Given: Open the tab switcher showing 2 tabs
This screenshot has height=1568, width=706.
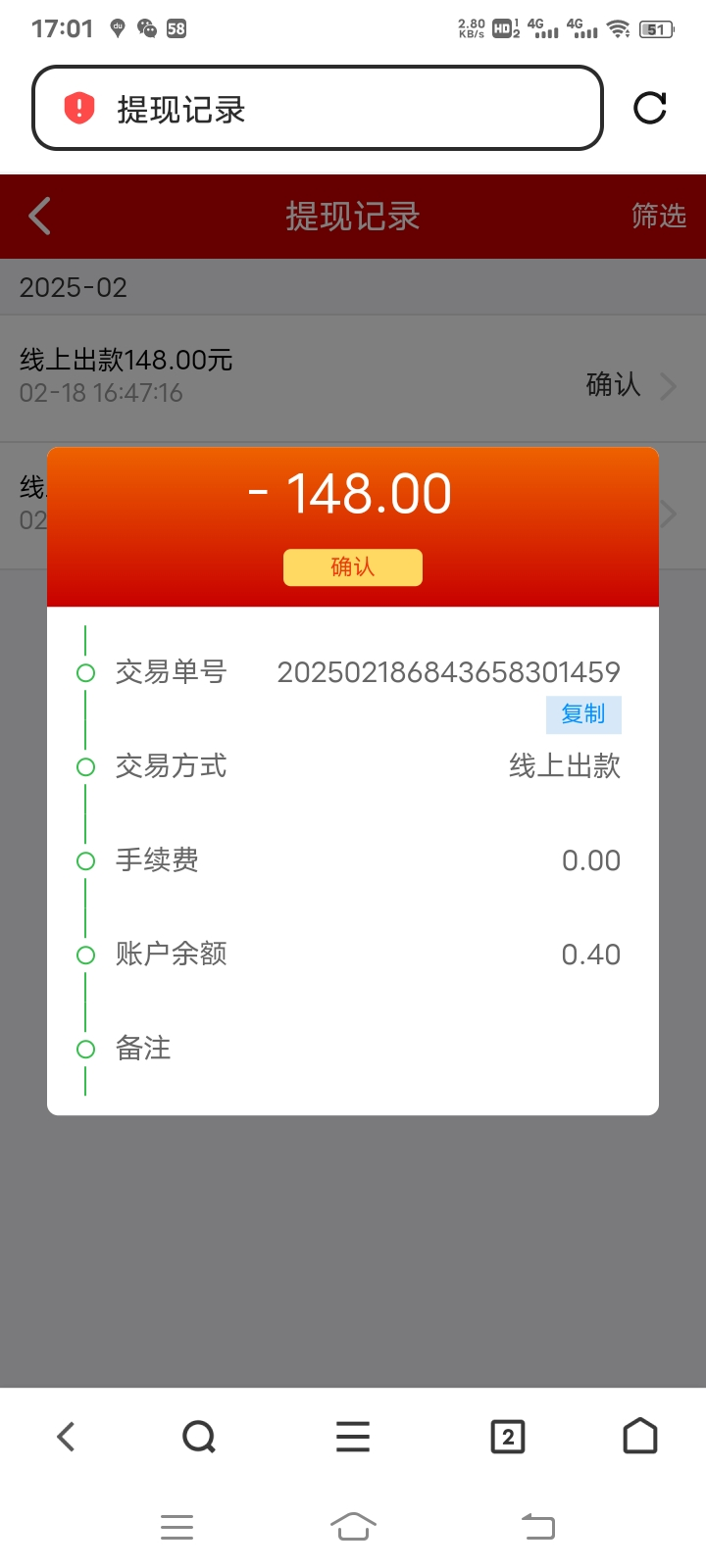Looking at the screenshot, I should click(x=507, y=1437).
